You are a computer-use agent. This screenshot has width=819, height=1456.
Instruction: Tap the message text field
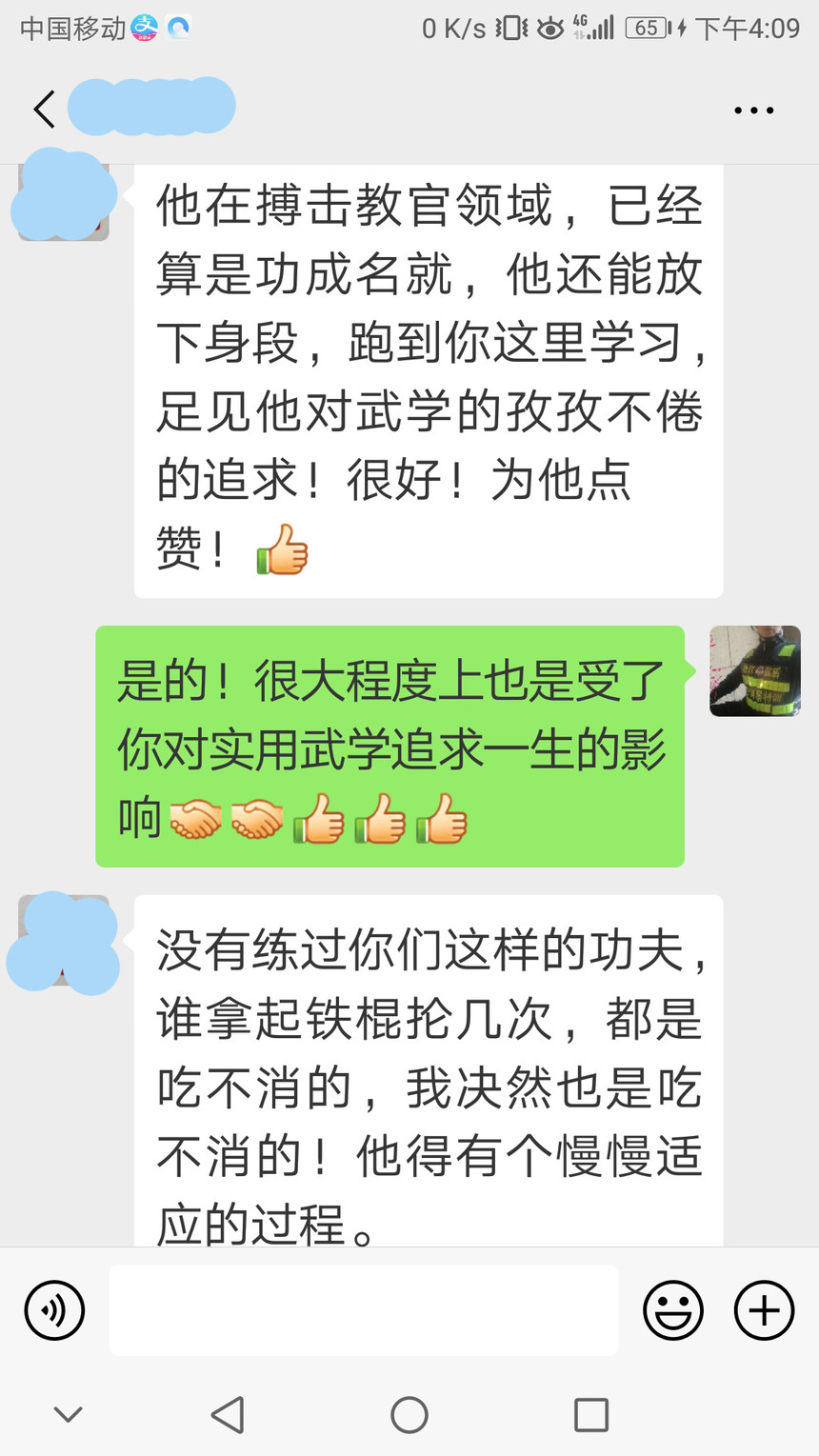[363, 1310]
